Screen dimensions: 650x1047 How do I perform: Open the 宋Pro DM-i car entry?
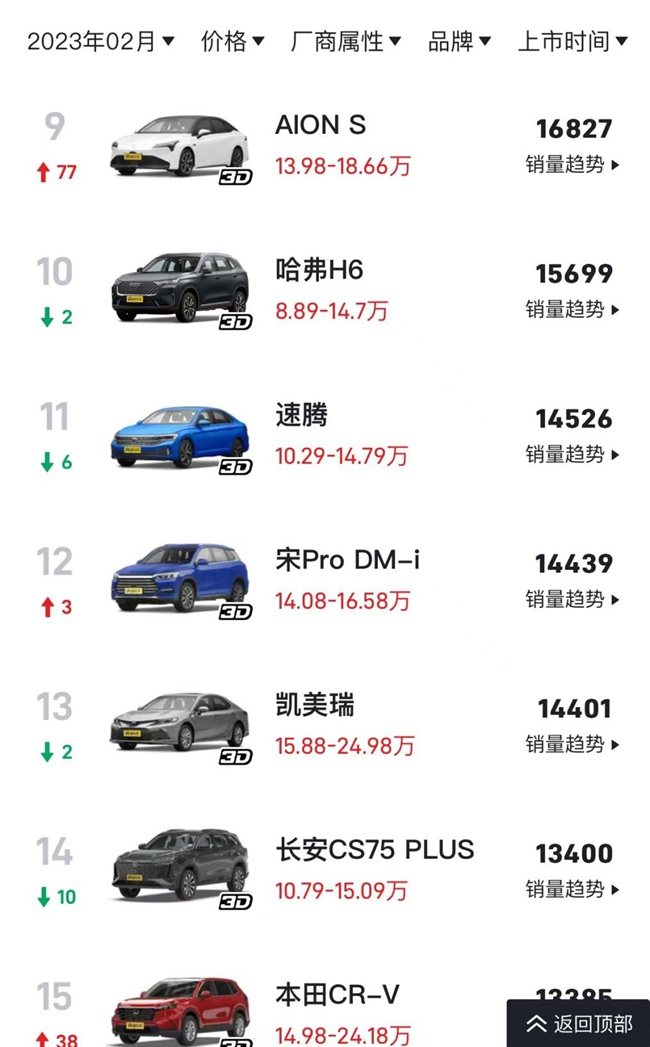(347, 561)
